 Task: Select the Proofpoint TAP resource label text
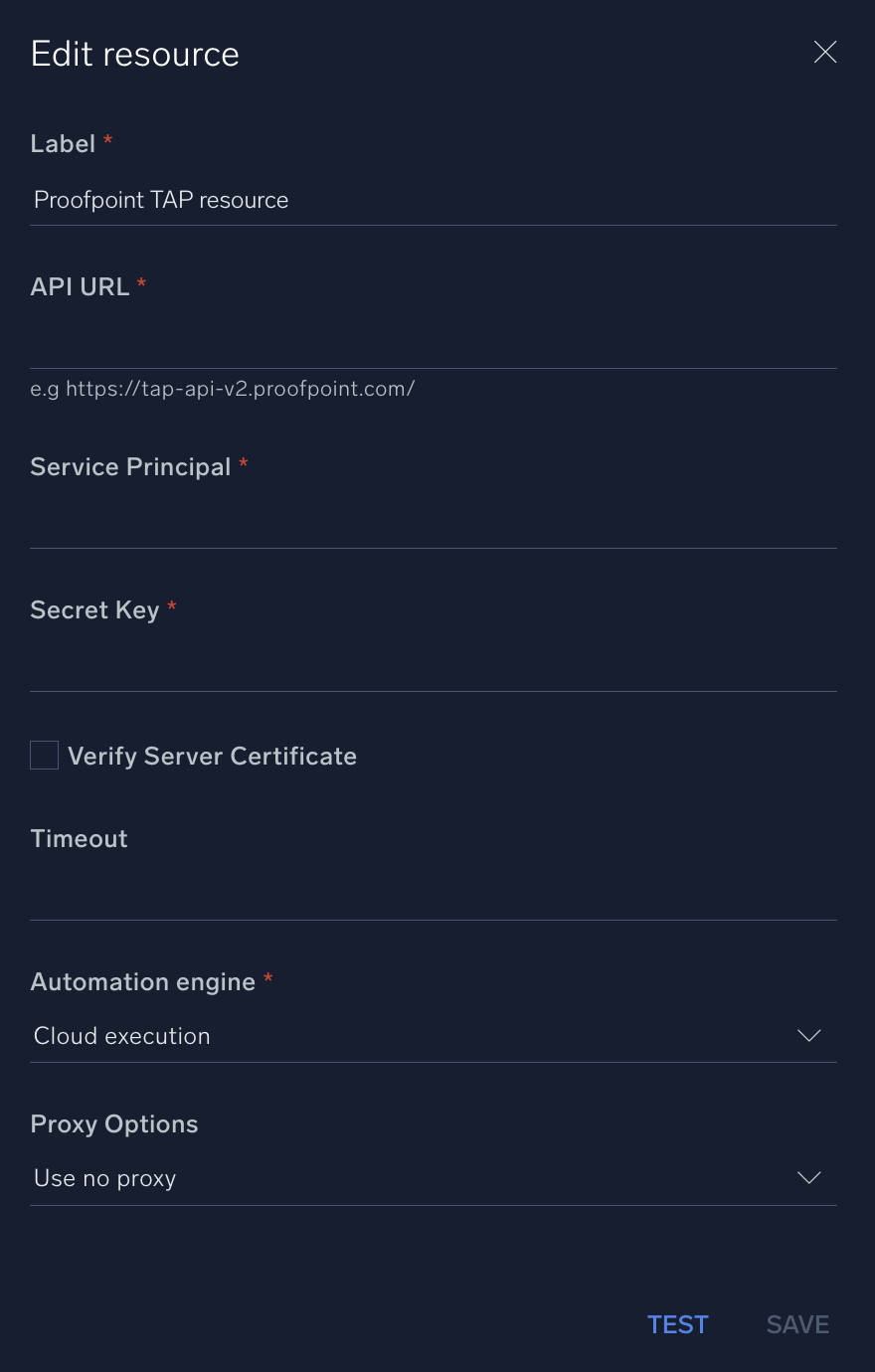[161, 200]
